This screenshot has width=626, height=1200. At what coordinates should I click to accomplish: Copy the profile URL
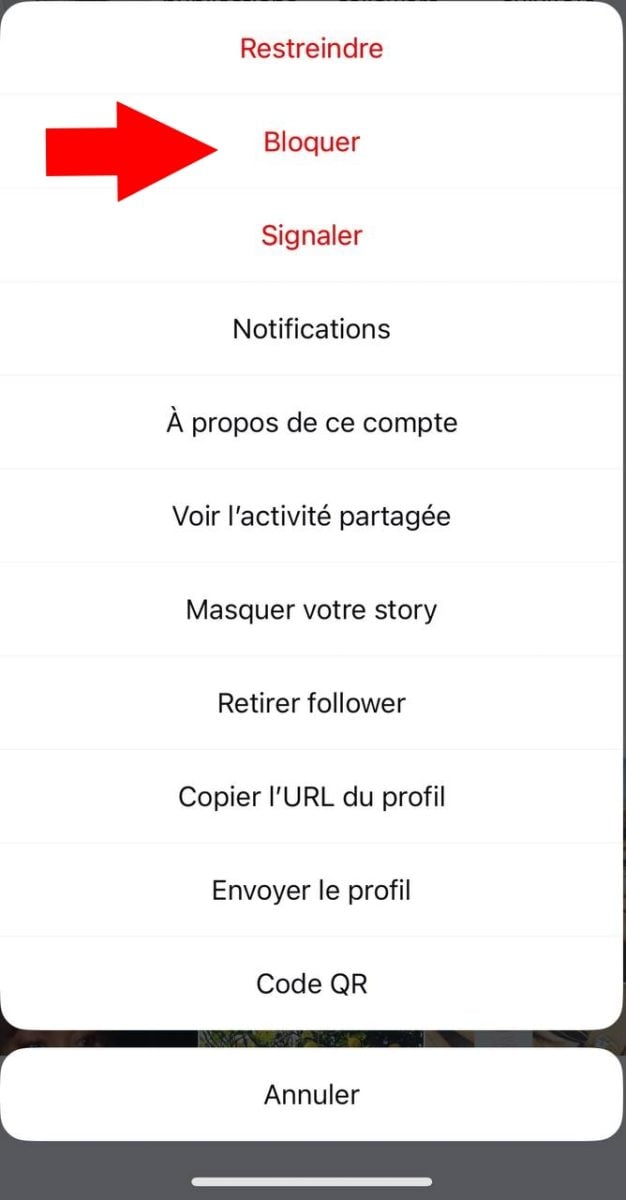(312, 797)
